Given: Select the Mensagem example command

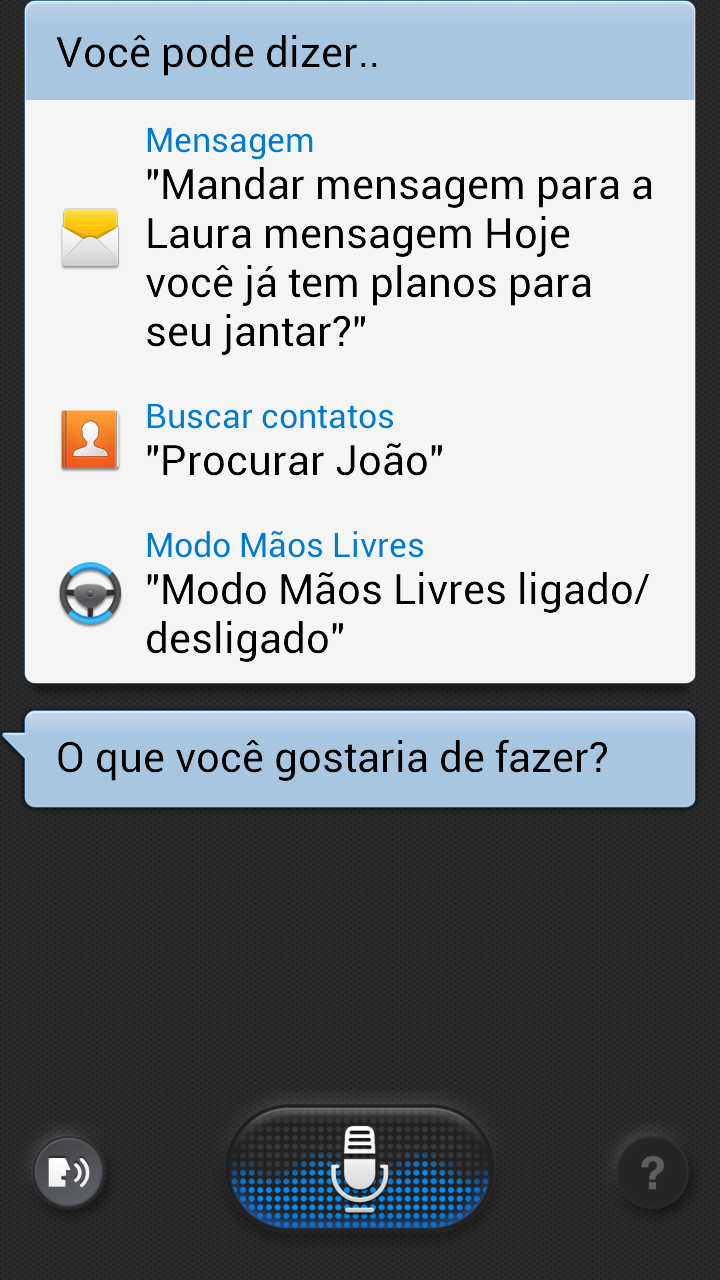Looking at the screenshot, I should [x=360, y=239].
